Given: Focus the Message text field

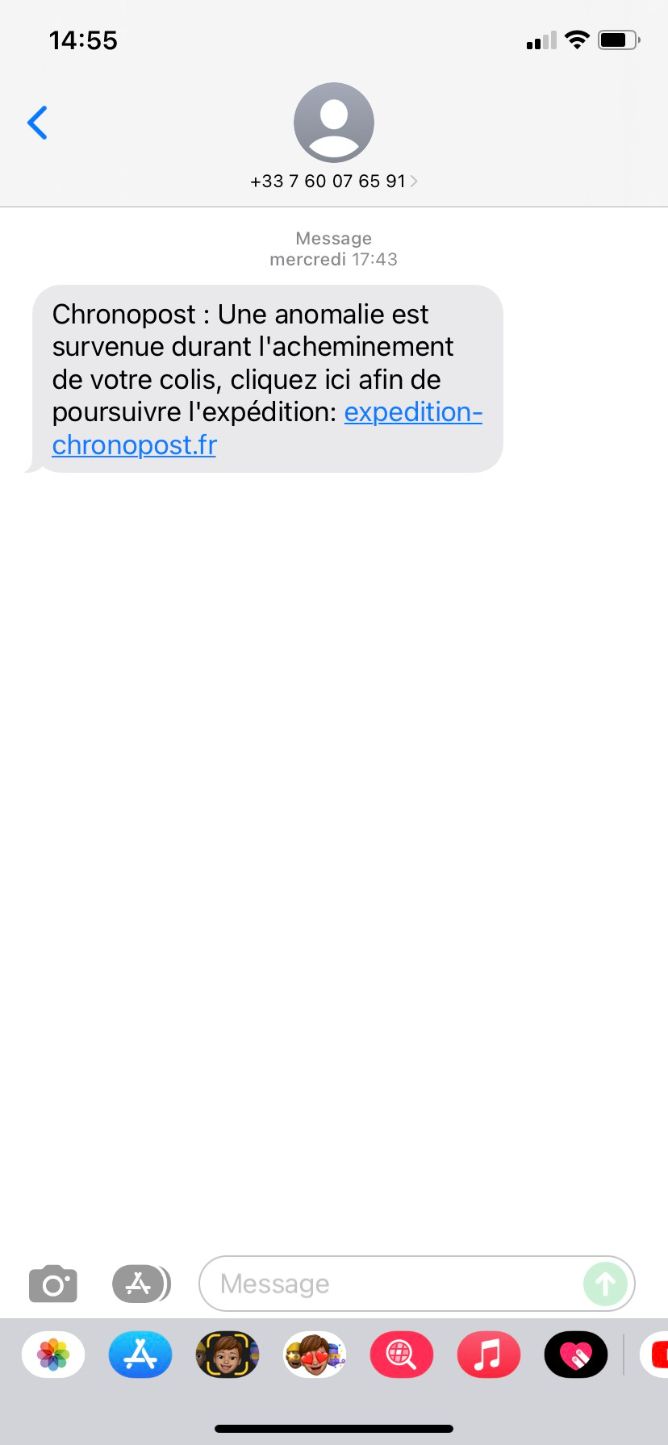Looking at the screenshot, I should [417, 1283].
